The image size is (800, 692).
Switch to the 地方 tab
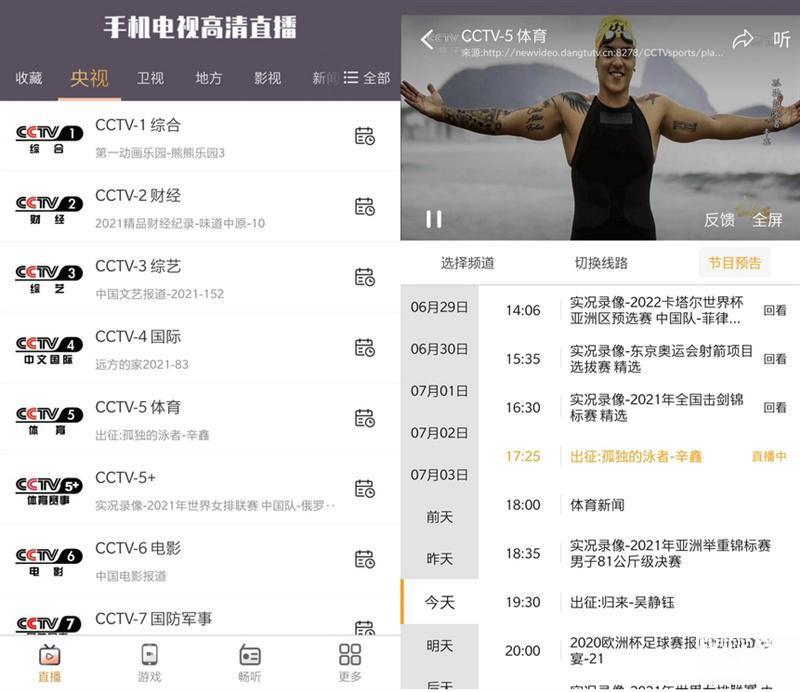[208, 78]
